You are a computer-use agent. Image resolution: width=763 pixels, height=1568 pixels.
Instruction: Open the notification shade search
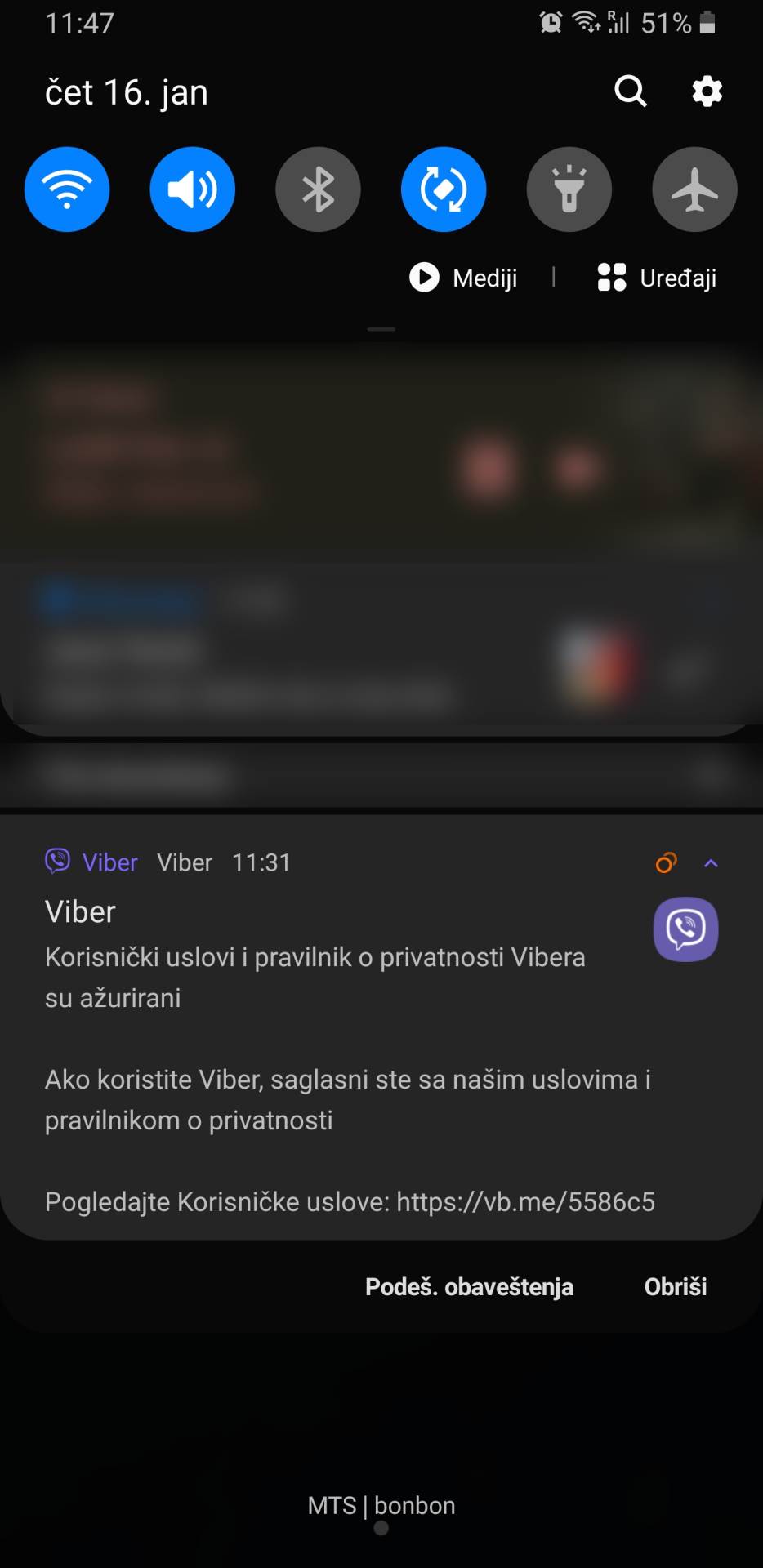click(629, 91)
